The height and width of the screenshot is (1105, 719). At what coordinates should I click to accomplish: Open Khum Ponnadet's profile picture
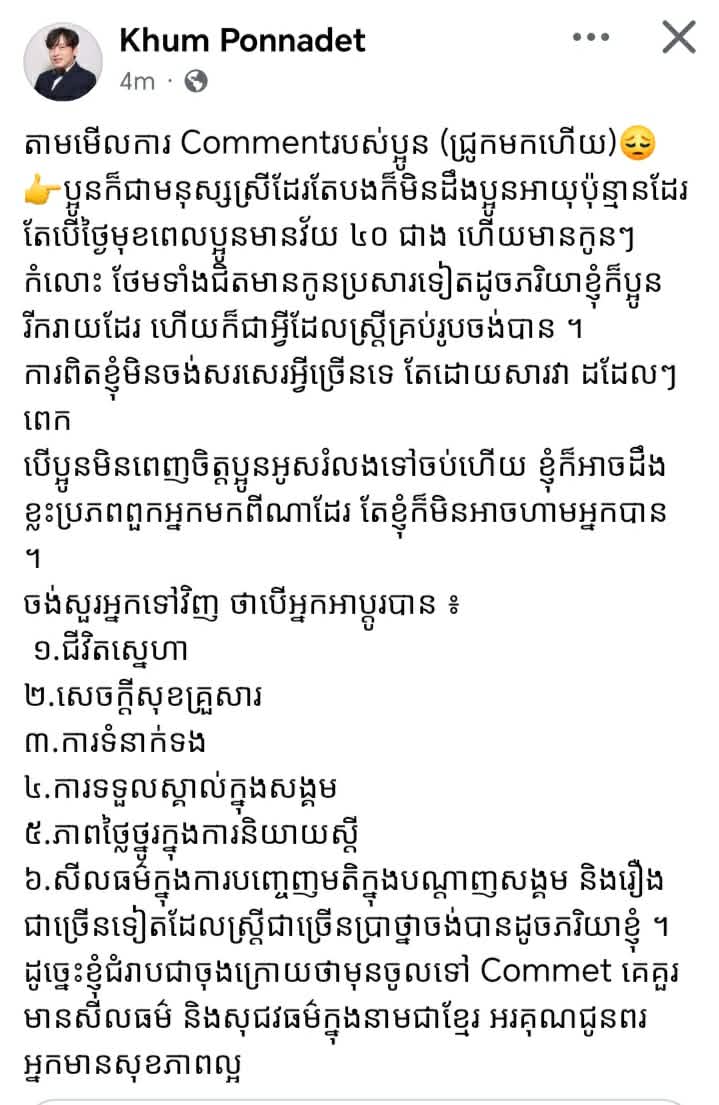click(63, 62)
